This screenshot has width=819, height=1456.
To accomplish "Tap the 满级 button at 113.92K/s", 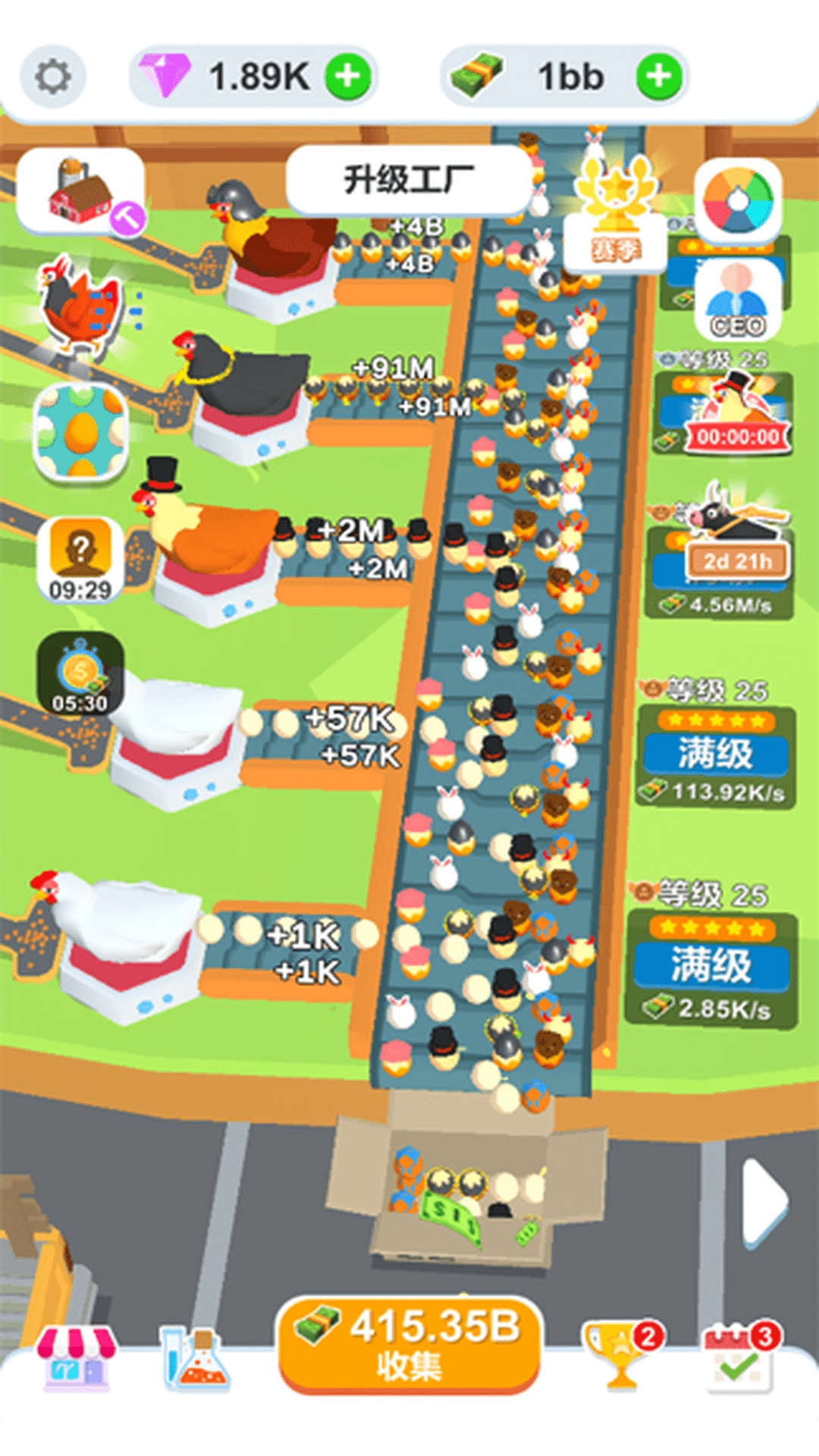I will click(716, 754).
